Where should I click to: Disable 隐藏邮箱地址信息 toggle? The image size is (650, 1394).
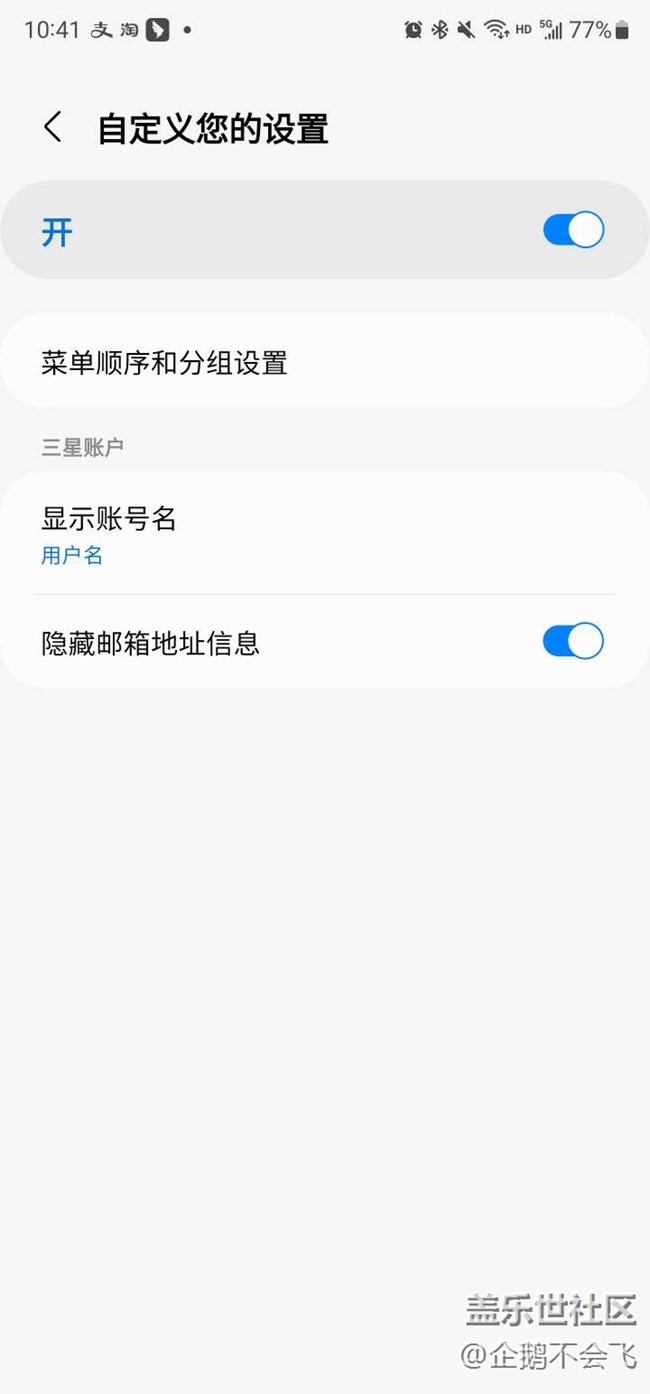point(573,641)
